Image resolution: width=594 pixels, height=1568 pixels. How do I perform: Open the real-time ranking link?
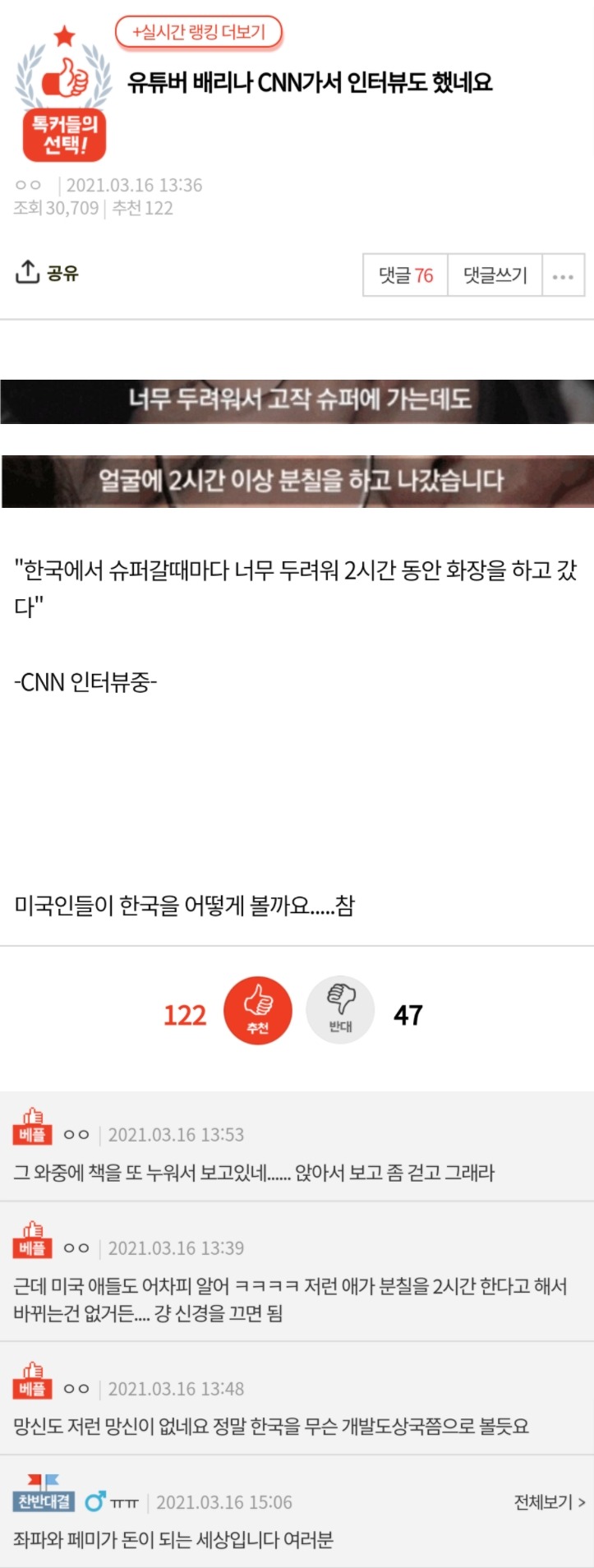(x=199, y=32)
